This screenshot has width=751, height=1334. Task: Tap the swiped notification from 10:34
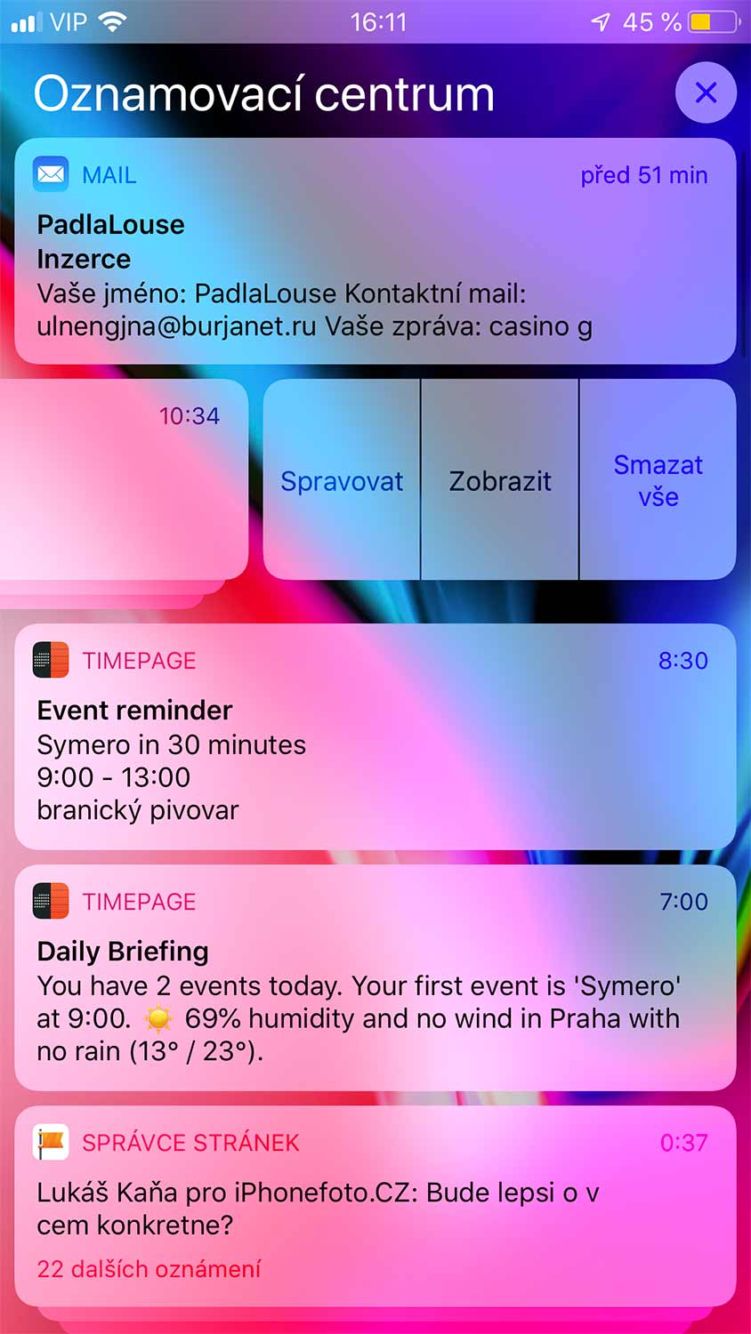[120, 480]
